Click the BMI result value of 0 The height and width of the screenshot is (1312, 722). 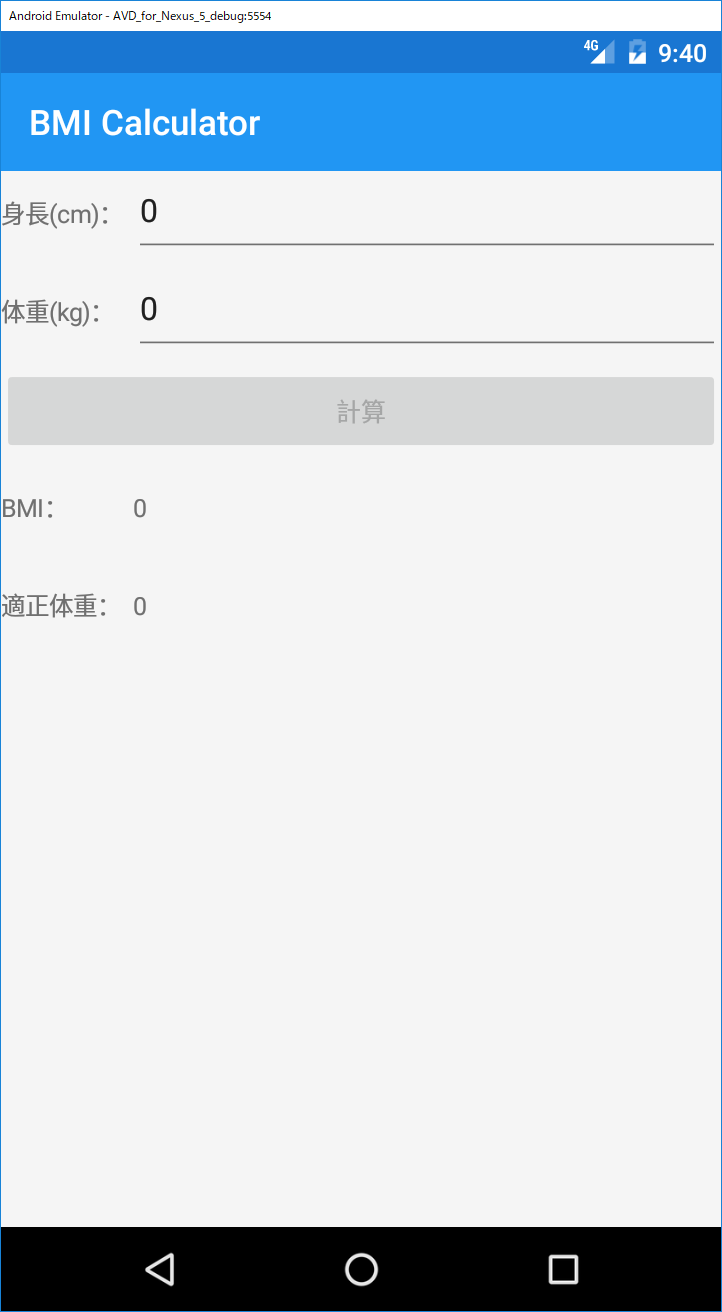[x=139, y=508]
